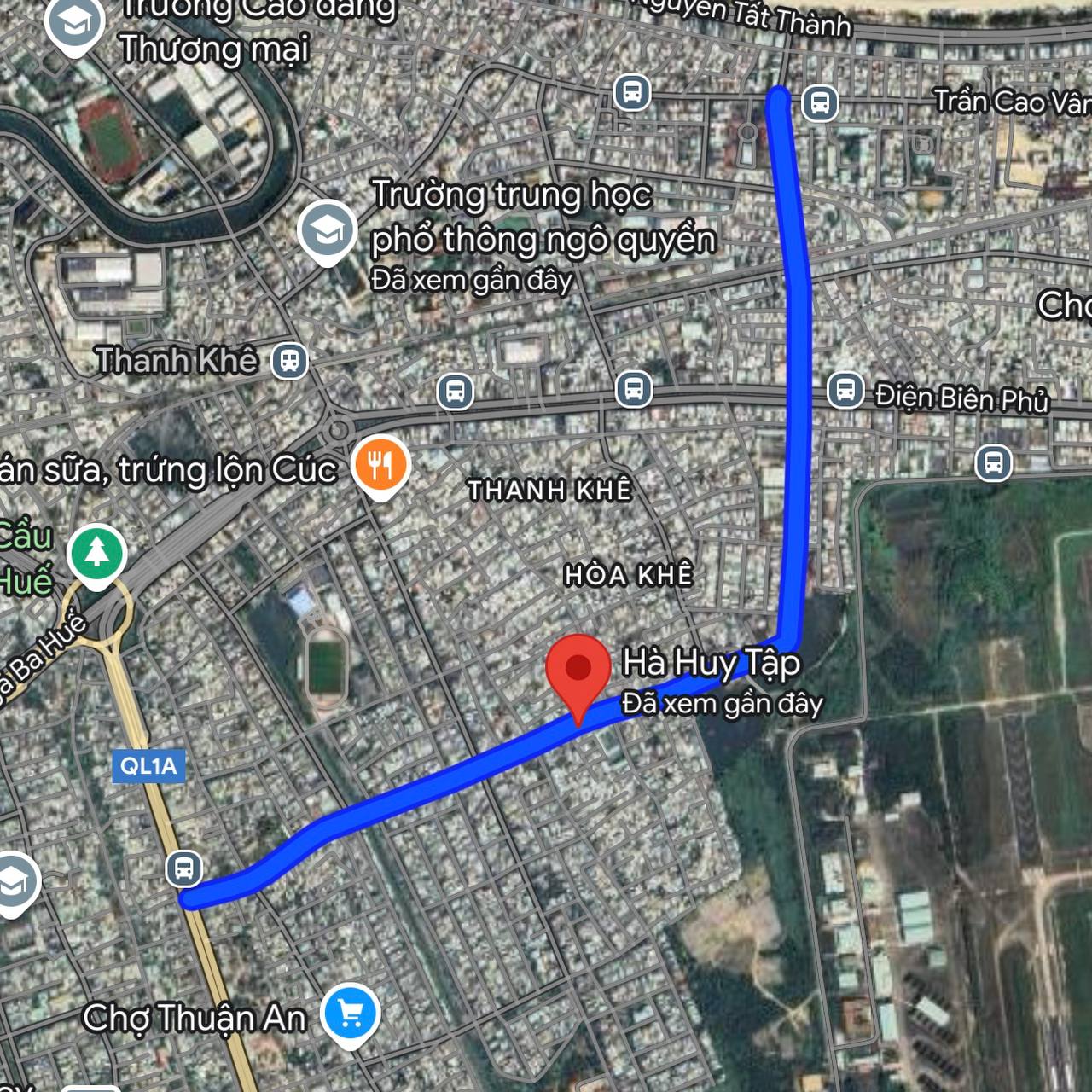Select the Điện Biên Phủ bus stop
The image size is (1092, 1092).
pyautogui.click(x=845, y=392)
